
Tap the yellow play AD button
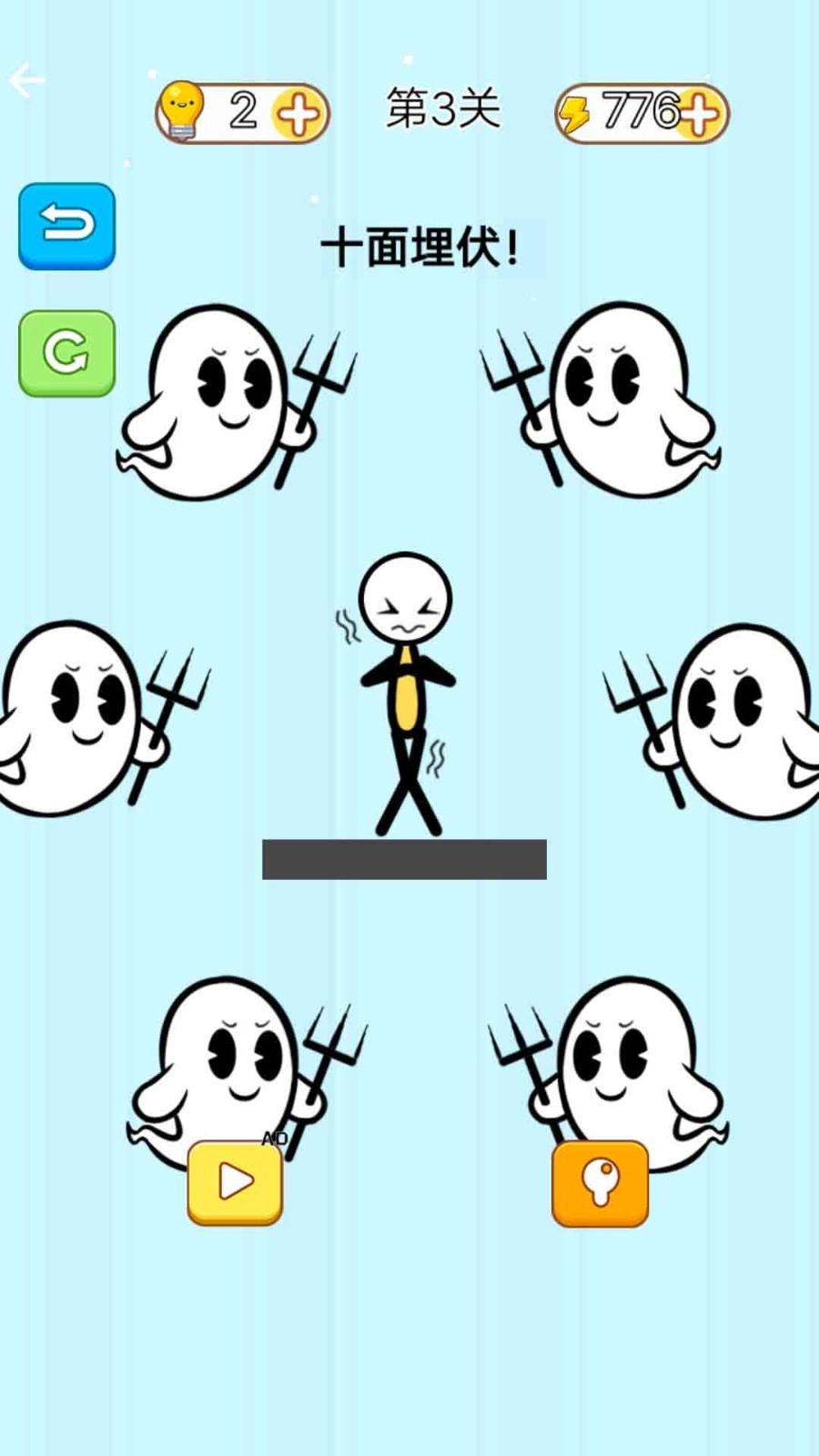click(x=235, y=1183)
